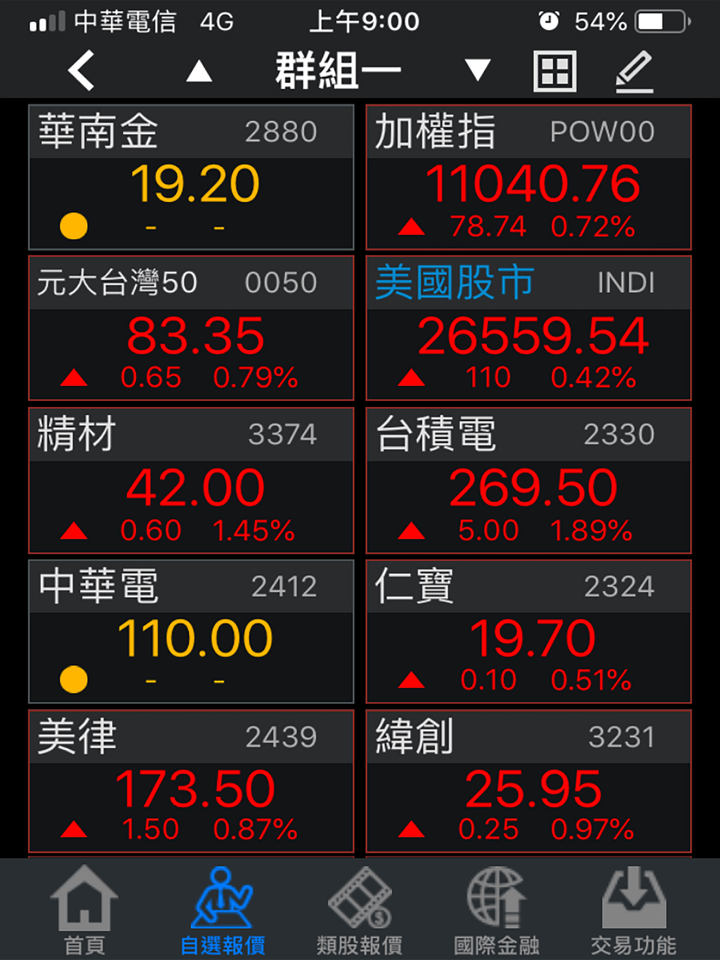Edit the watchlist with pencil icon
The height and width of the screenshot is (960, 720).
click(634, 71)
